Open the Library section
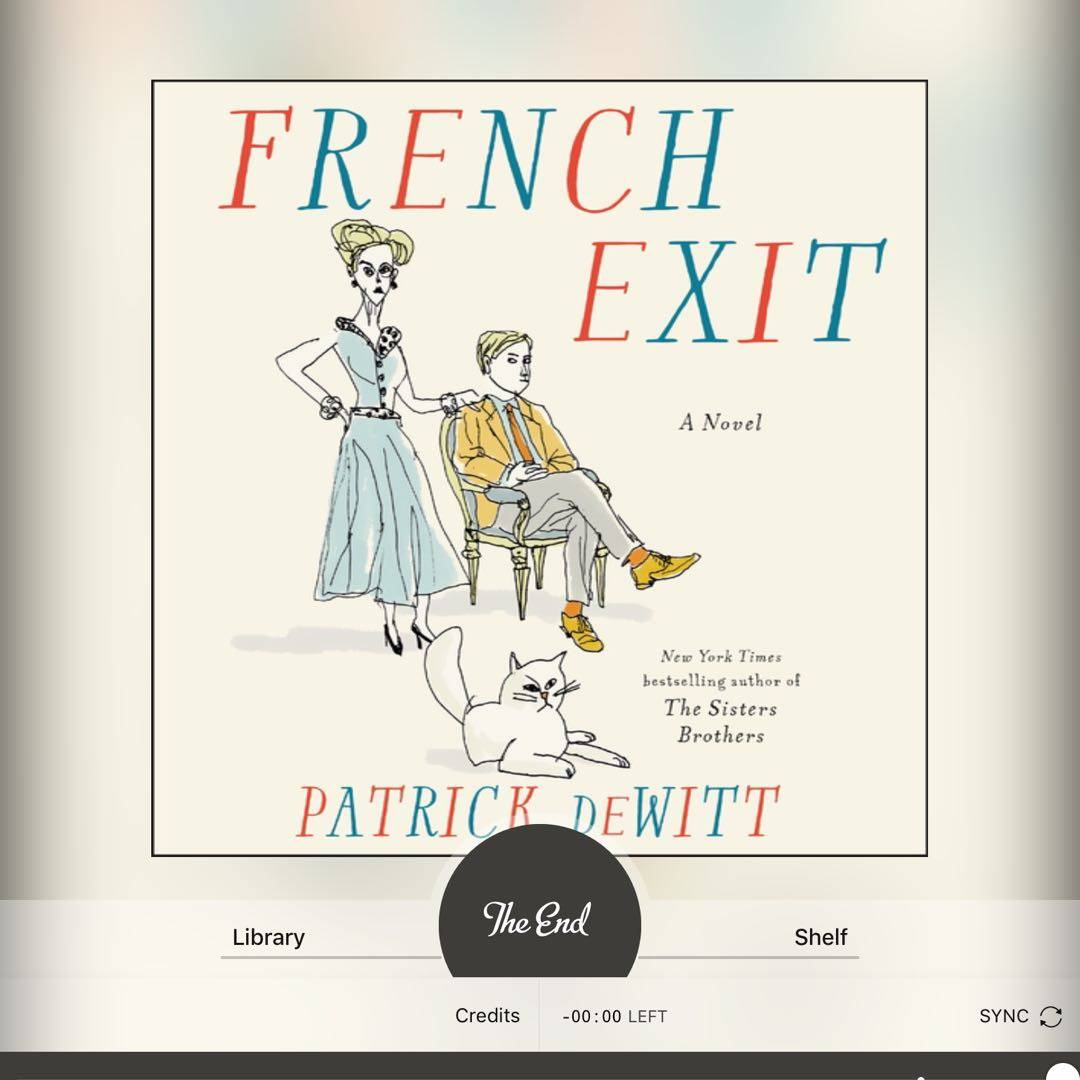Screen dimensions: 1080x1080 (269, 937)
